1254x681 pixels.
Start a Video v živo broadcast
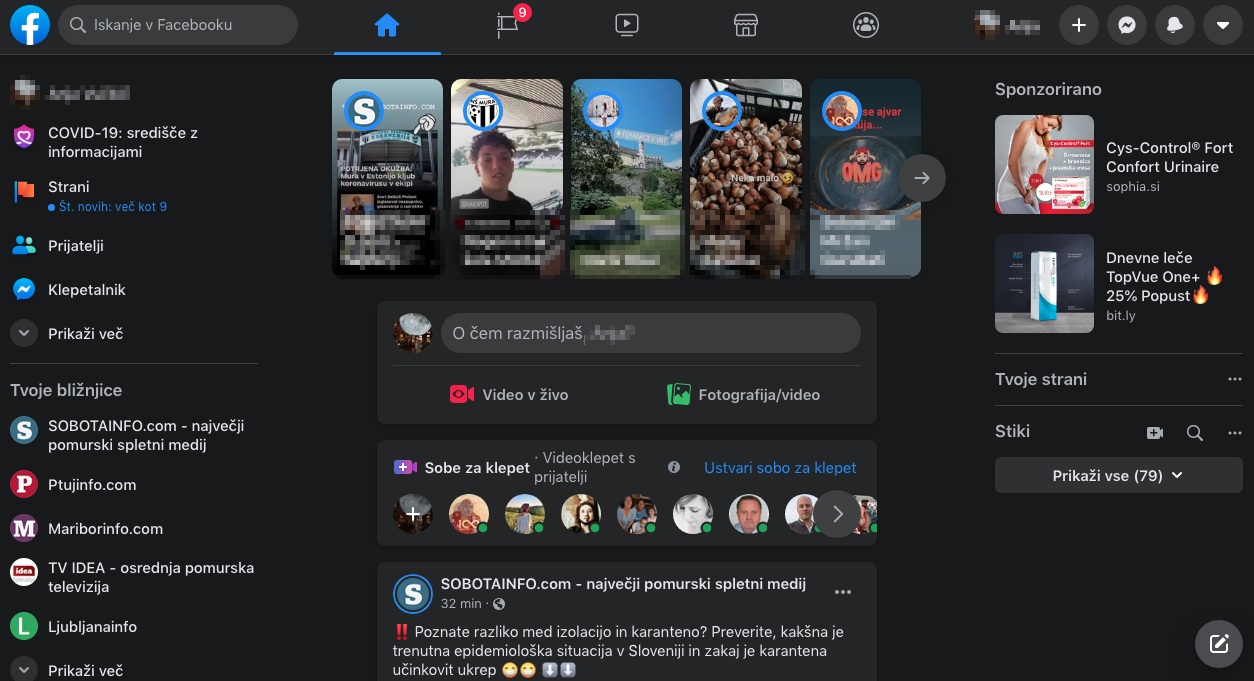click(x=509, y=395)
